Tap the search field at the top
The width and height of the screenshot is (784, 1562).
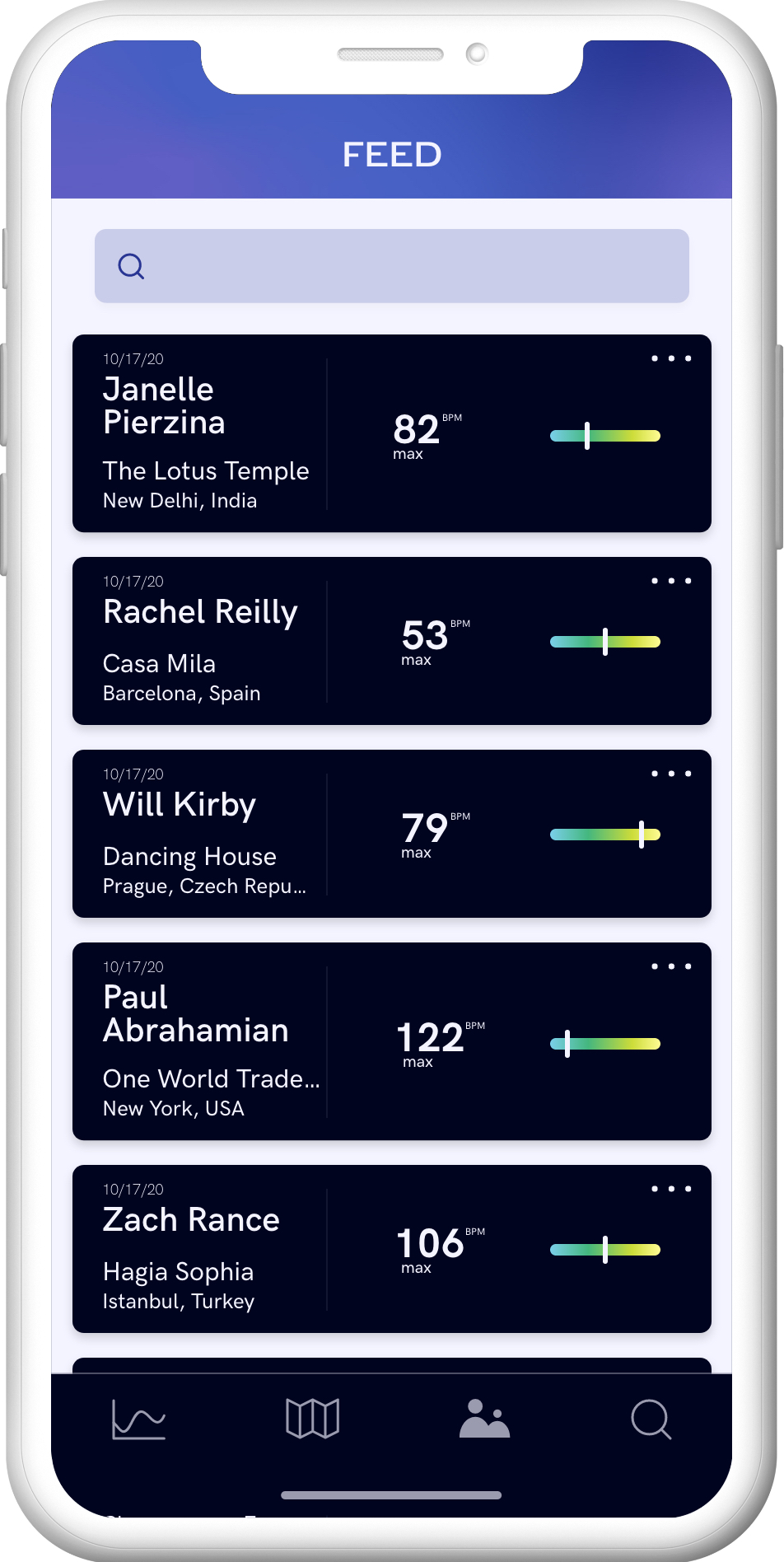tap(392, 266)
